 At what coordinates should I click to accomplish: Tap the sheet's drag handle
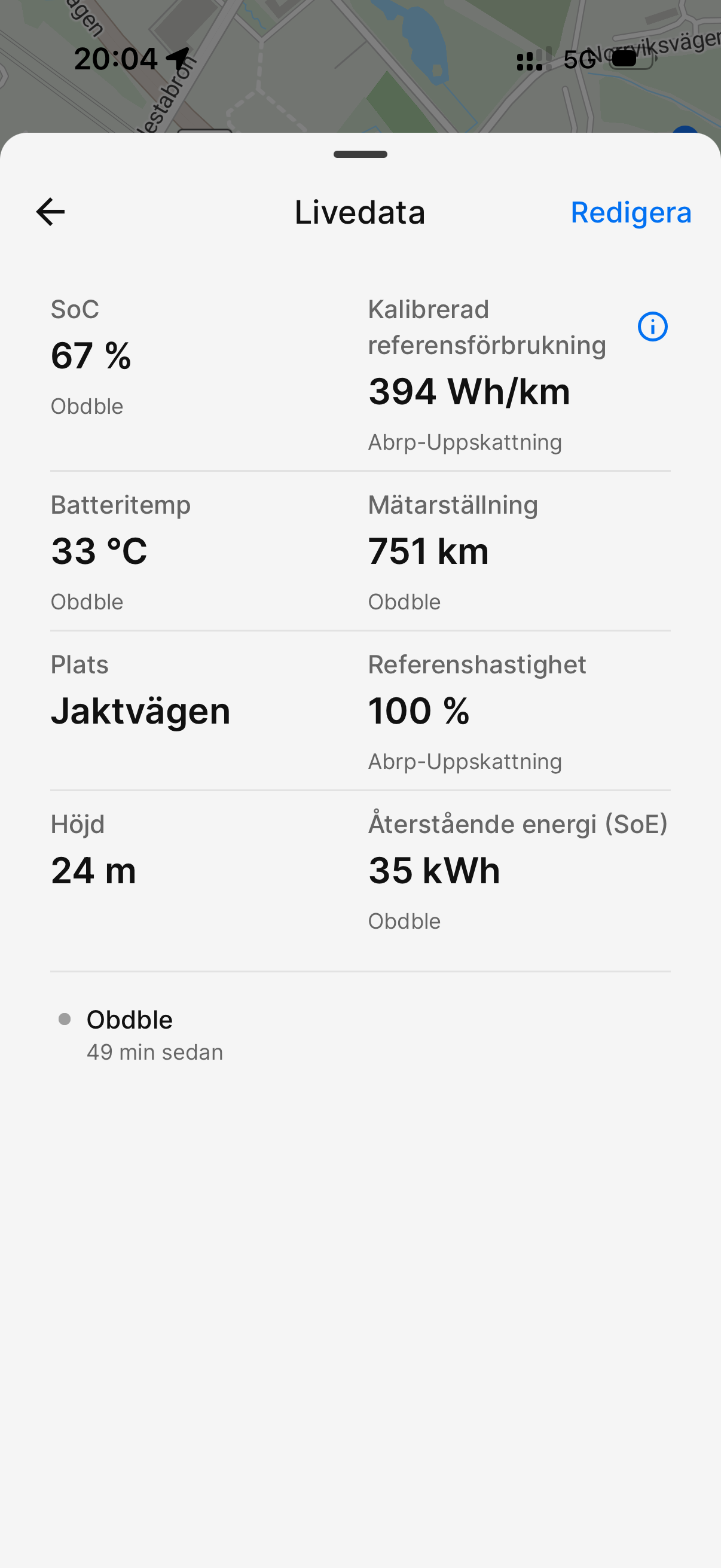pyautogui.click(x=360, y=154)
